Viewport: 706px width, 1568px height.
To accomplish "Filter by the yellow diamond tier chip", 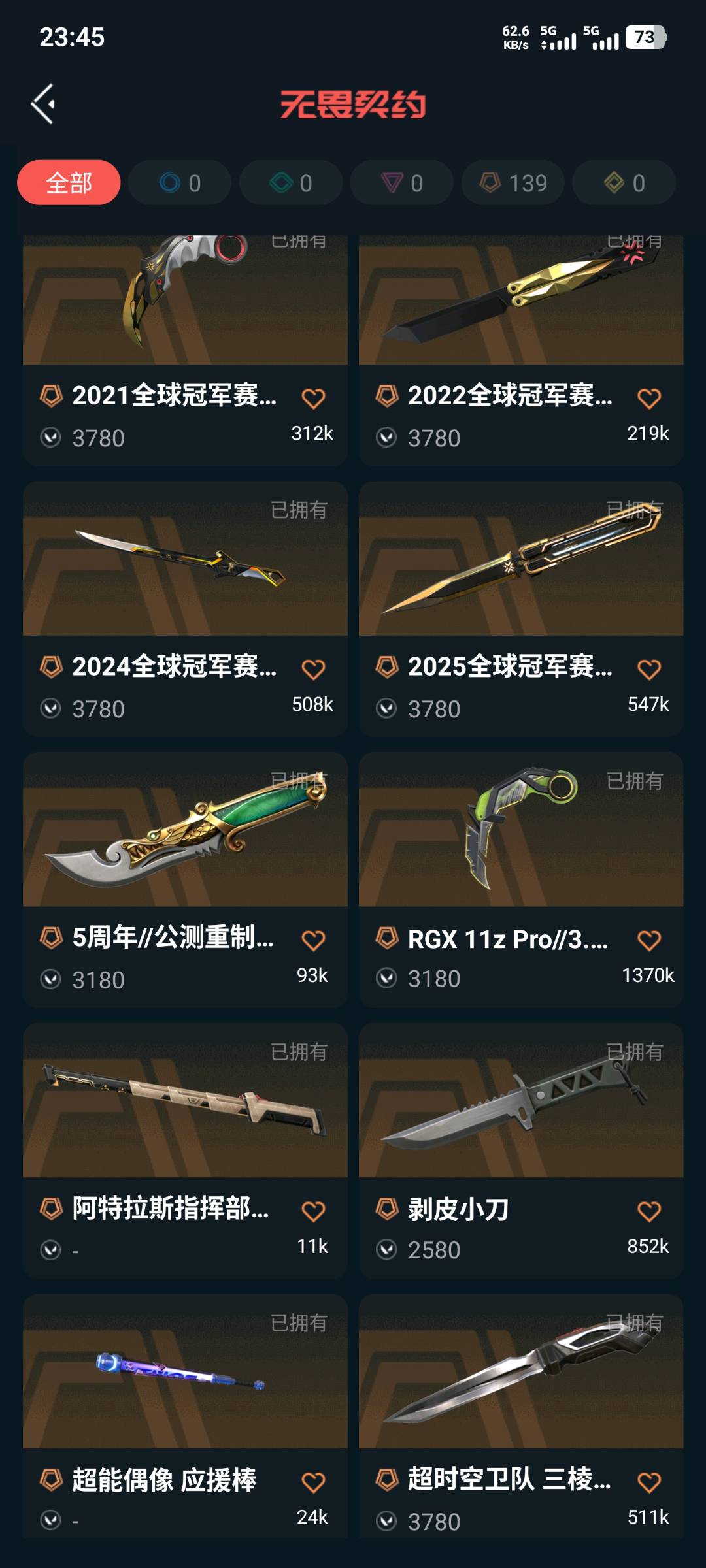I will pos(624,183).
